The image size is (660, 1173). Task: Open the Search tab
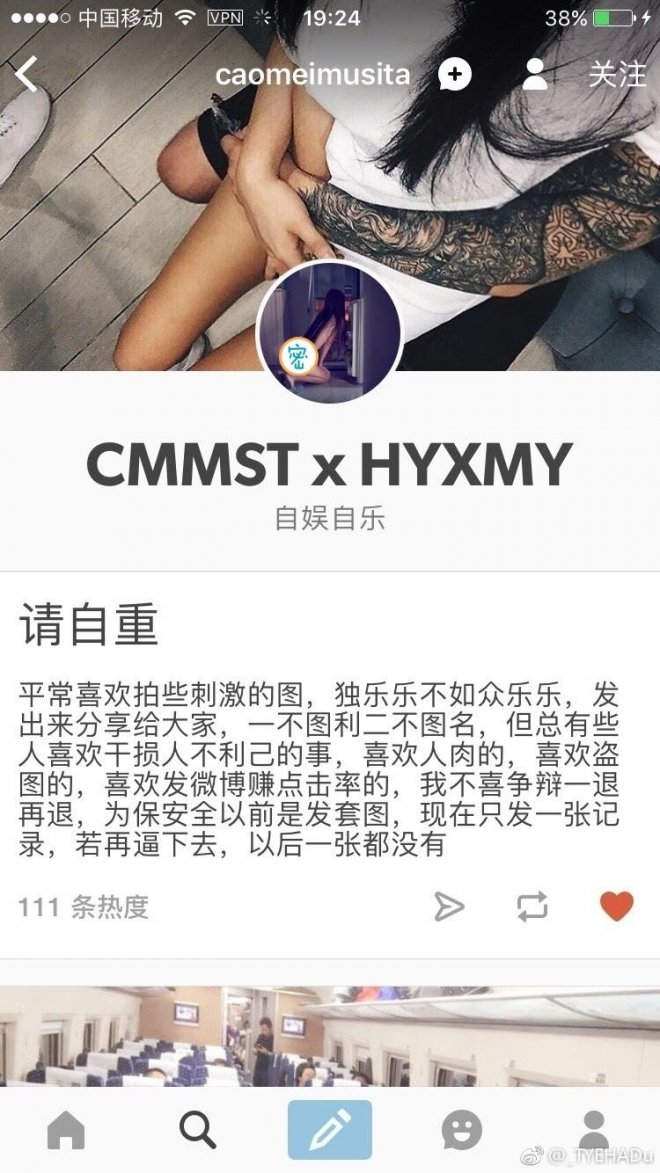(197, 1130)
